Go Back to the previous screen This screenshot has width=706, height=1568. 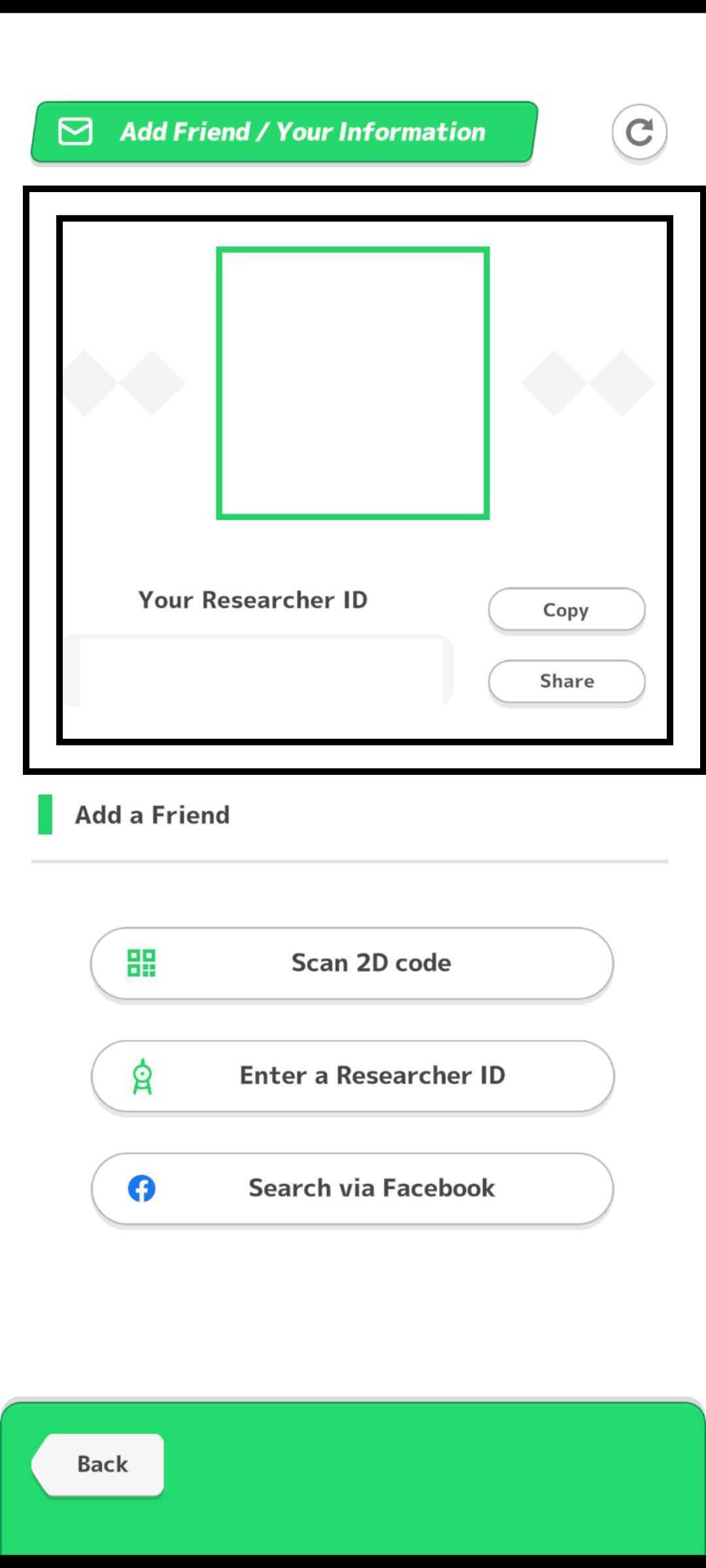pyautogui.click(x=98, y=1463)
